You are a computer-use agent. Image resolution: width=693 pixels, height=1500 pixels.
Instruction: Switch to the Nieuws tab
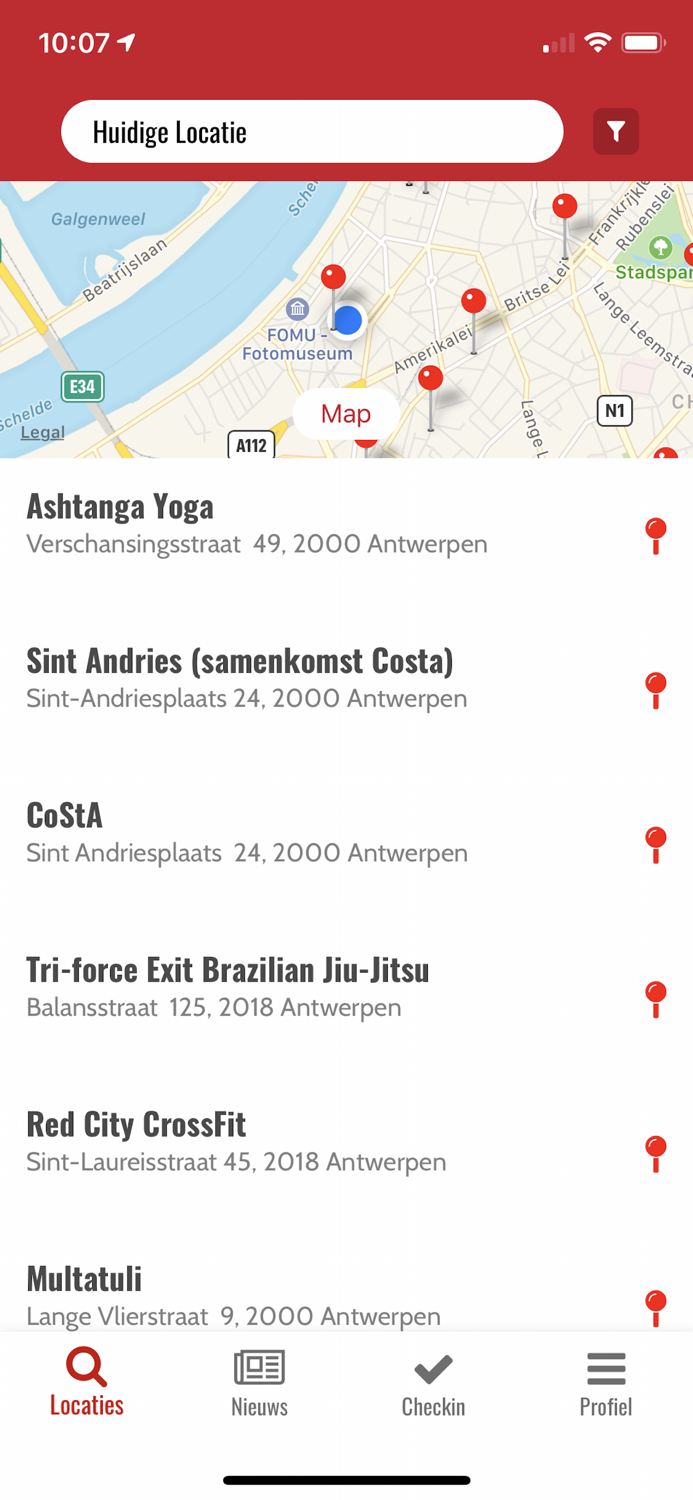pyautogui.click(x=259, y=1384)
